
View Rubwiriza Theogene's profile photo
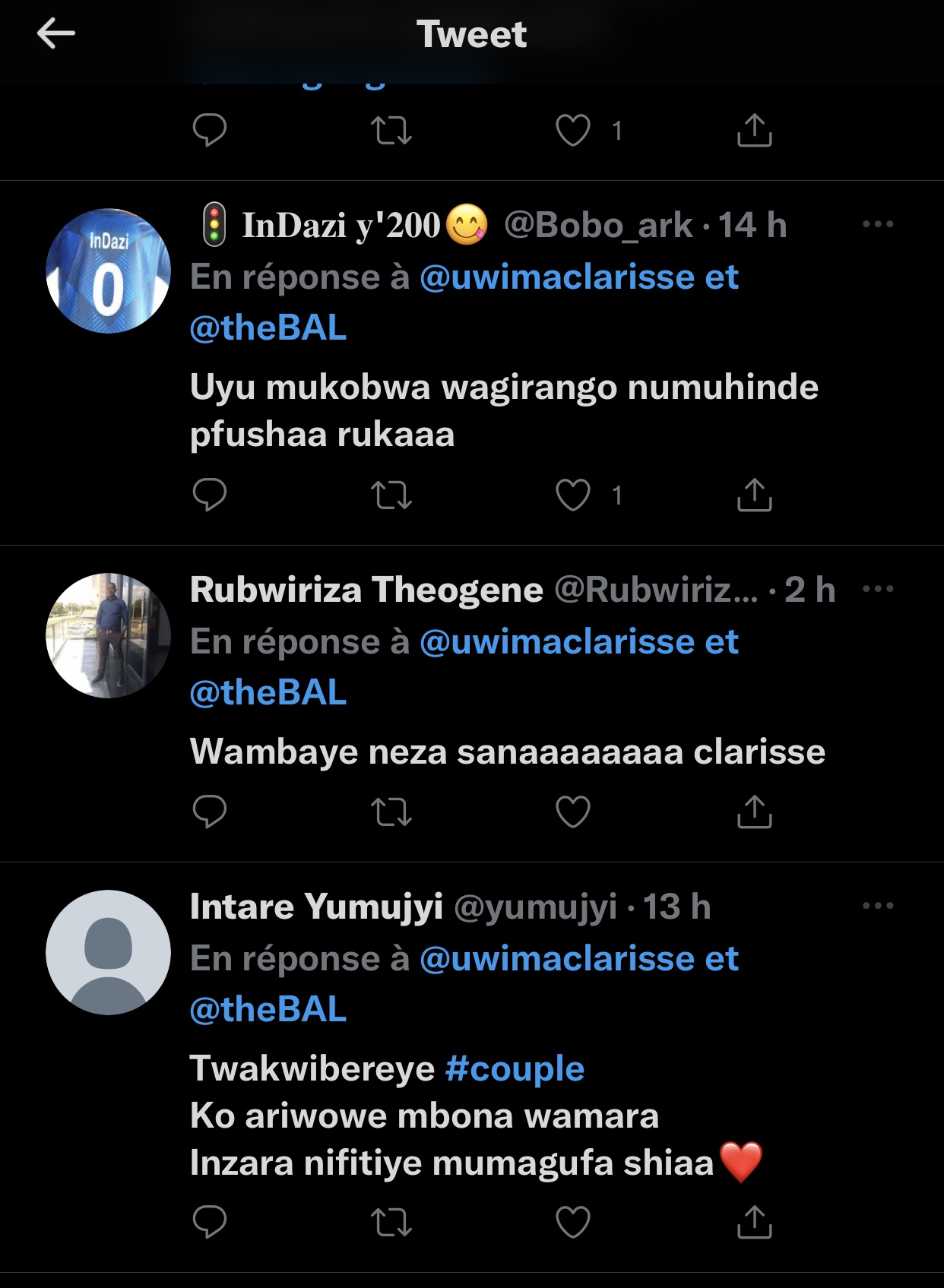(108, 636)
